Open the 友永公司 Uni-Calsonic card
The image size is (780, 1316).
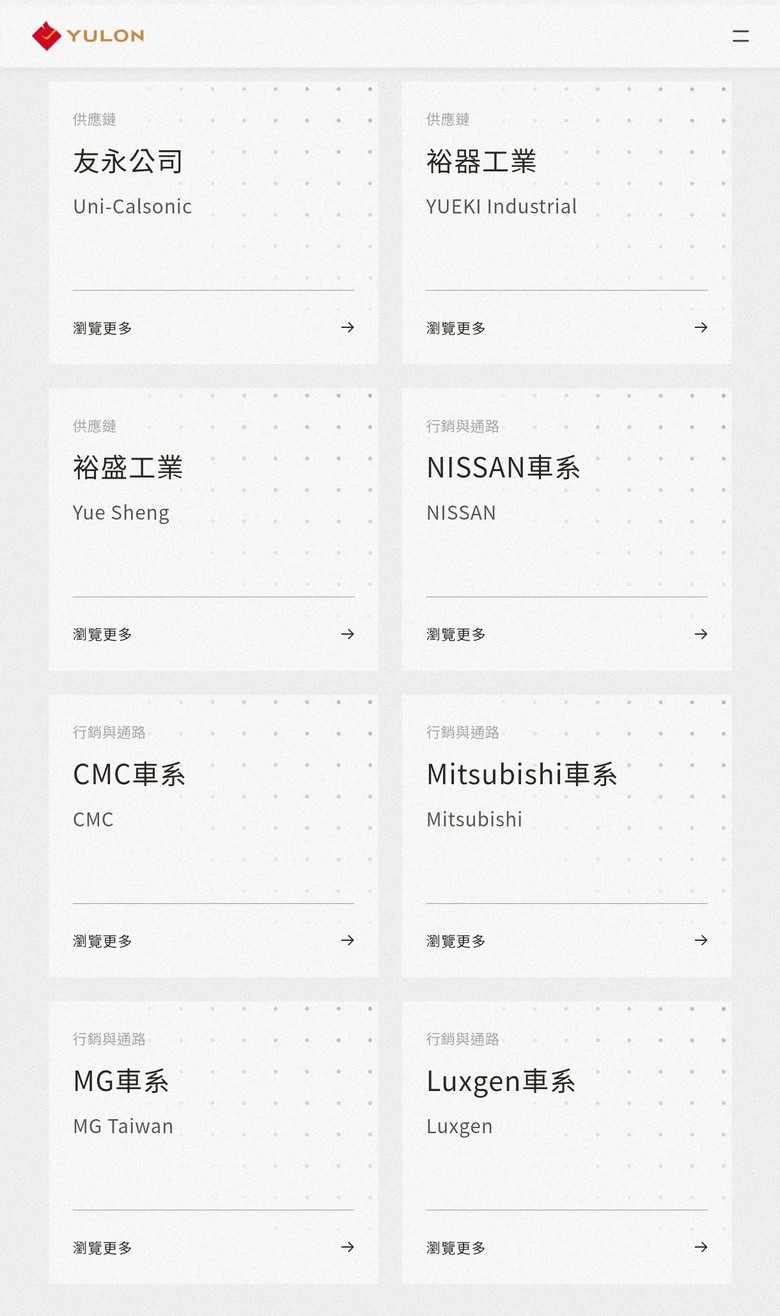pyautogui.click(x=213, y=223)
